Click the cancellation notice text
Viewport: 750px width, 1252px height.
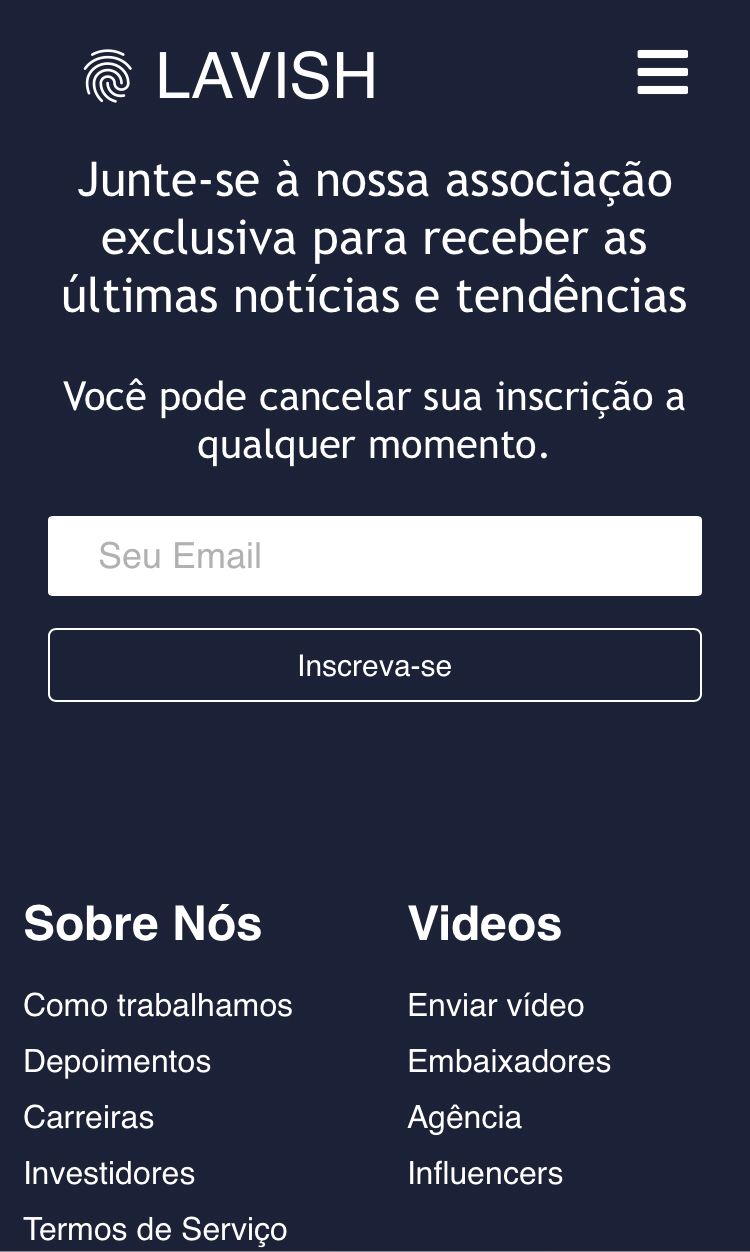(375, 420)
